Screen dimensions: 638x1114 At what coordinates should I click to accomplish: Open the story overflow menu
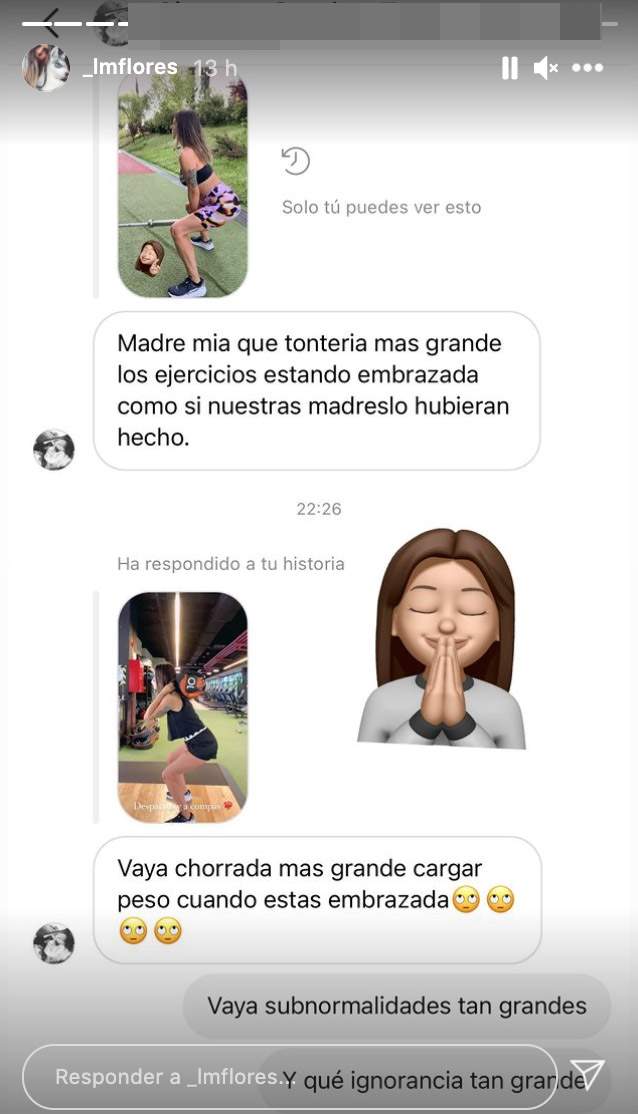(x=588, y=68)
